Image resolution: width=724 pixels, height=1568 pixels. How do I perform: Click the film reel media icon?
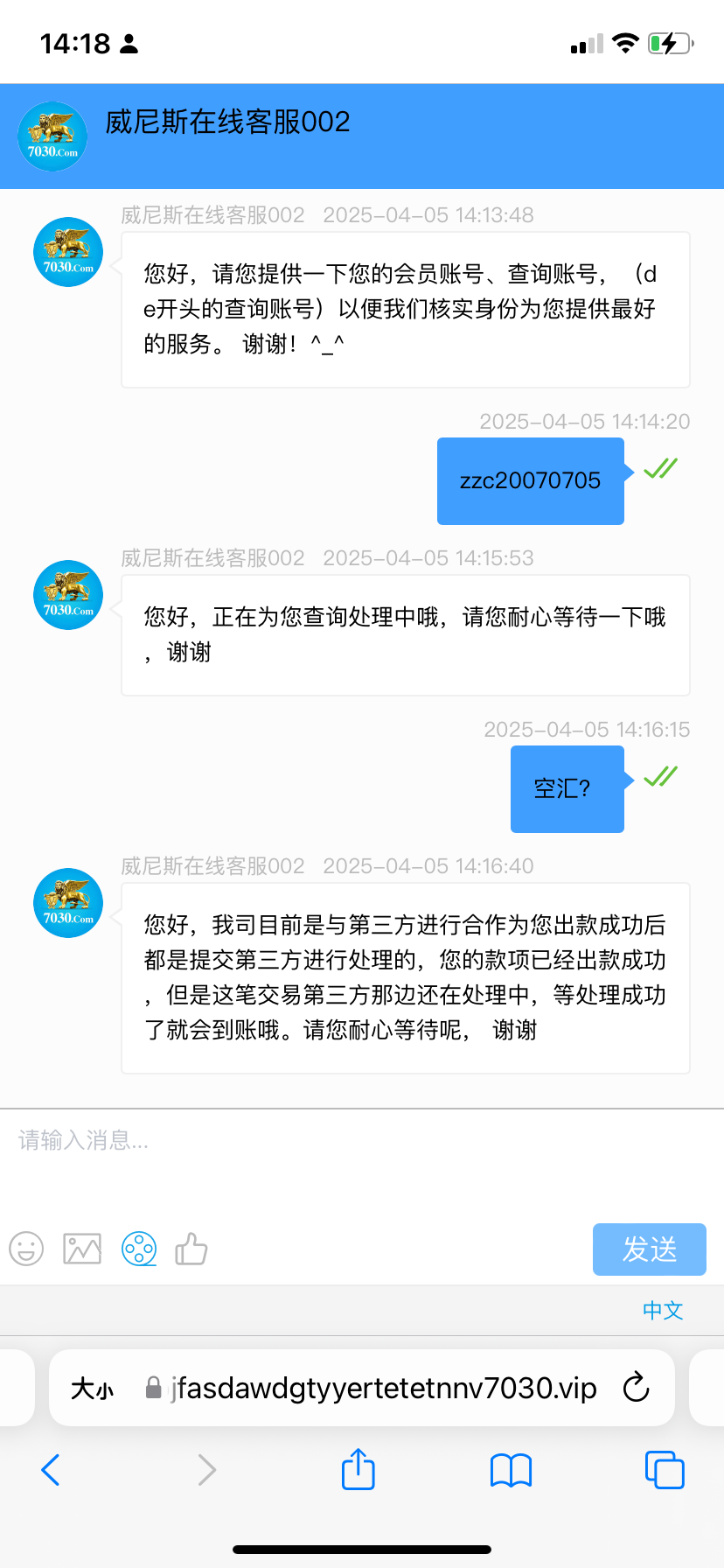coord(138,1249)
